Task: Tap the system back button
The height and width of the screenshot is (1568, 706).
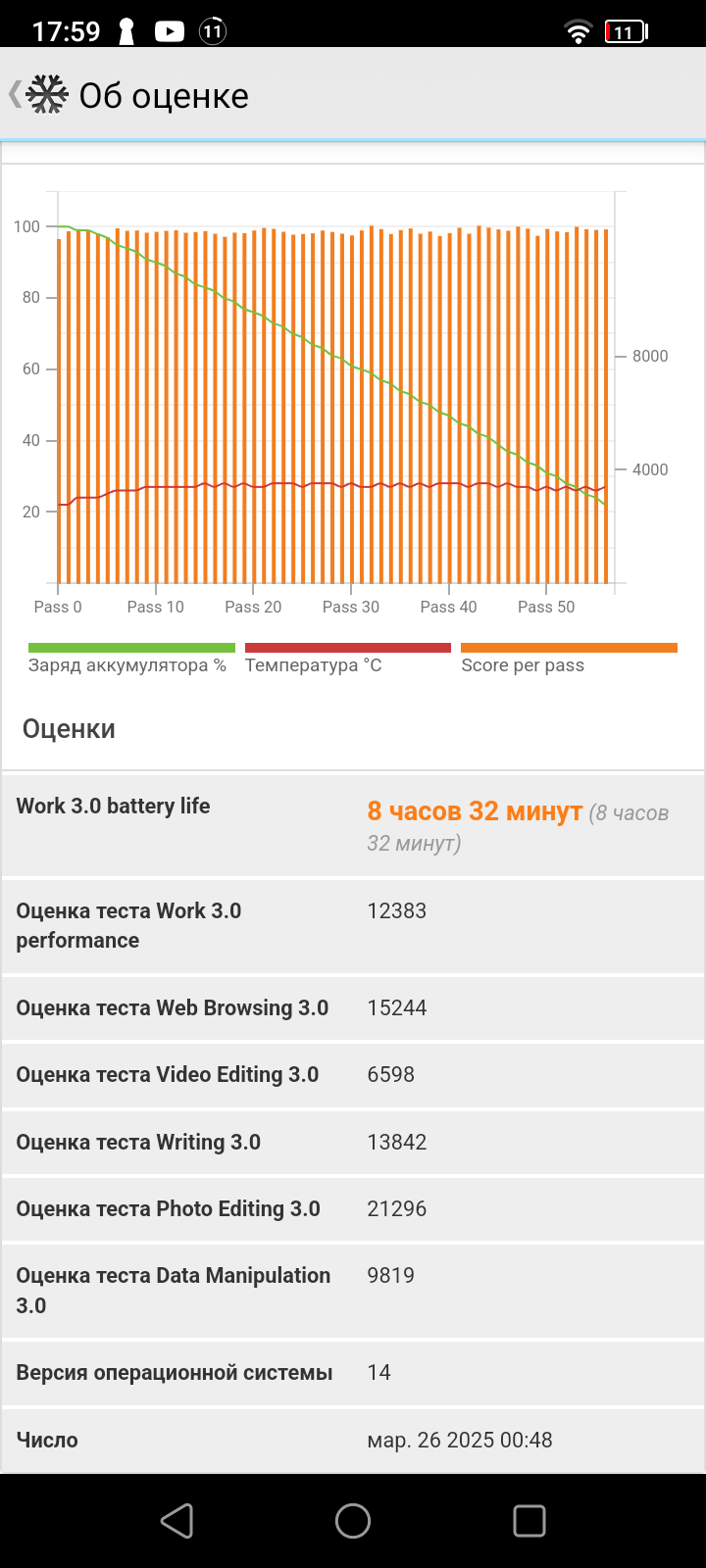Action: [176, 1520]
